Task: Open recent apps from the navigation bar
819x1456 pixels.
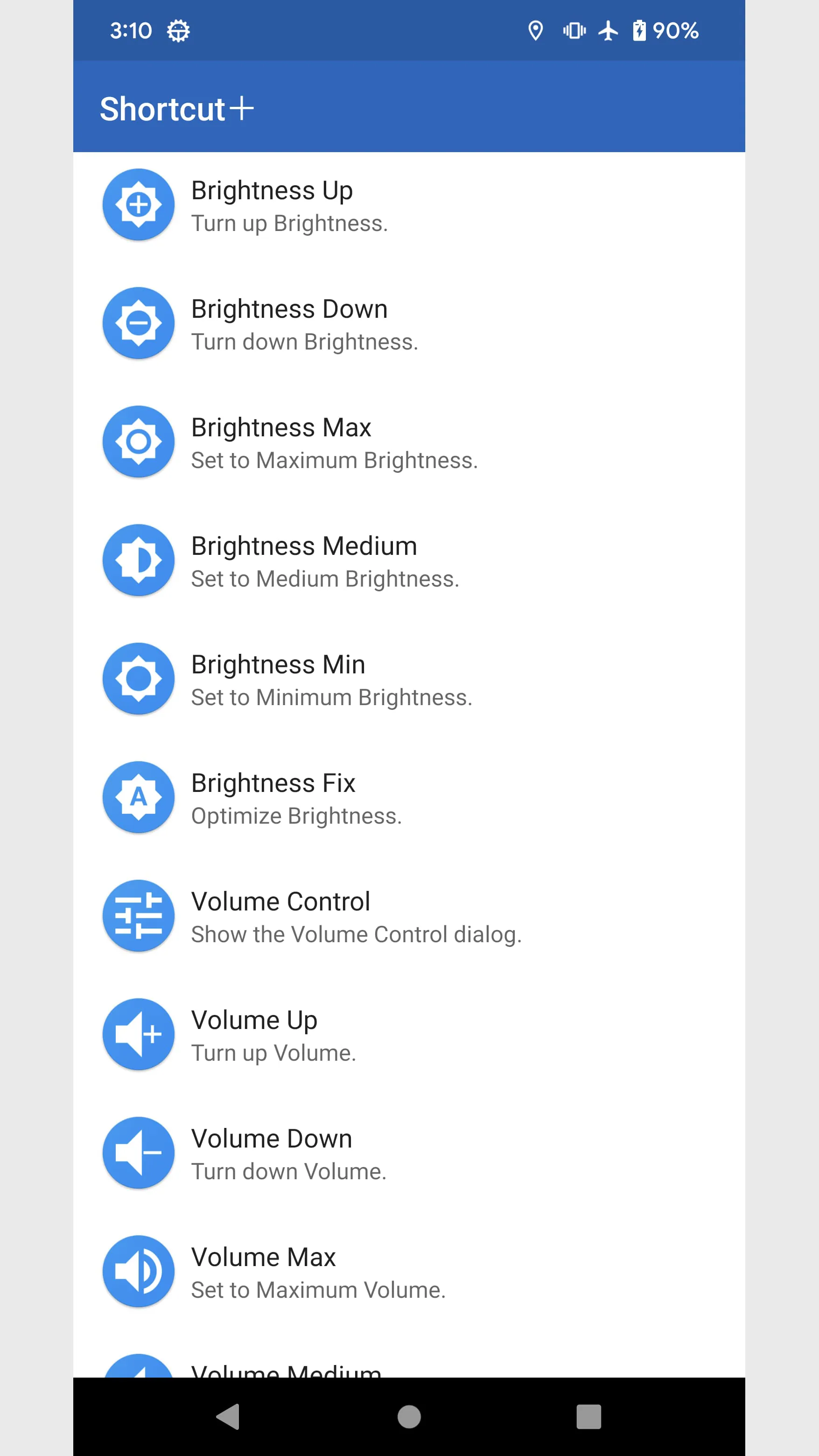Action: pyautogui.click(x=588, y=1417)
